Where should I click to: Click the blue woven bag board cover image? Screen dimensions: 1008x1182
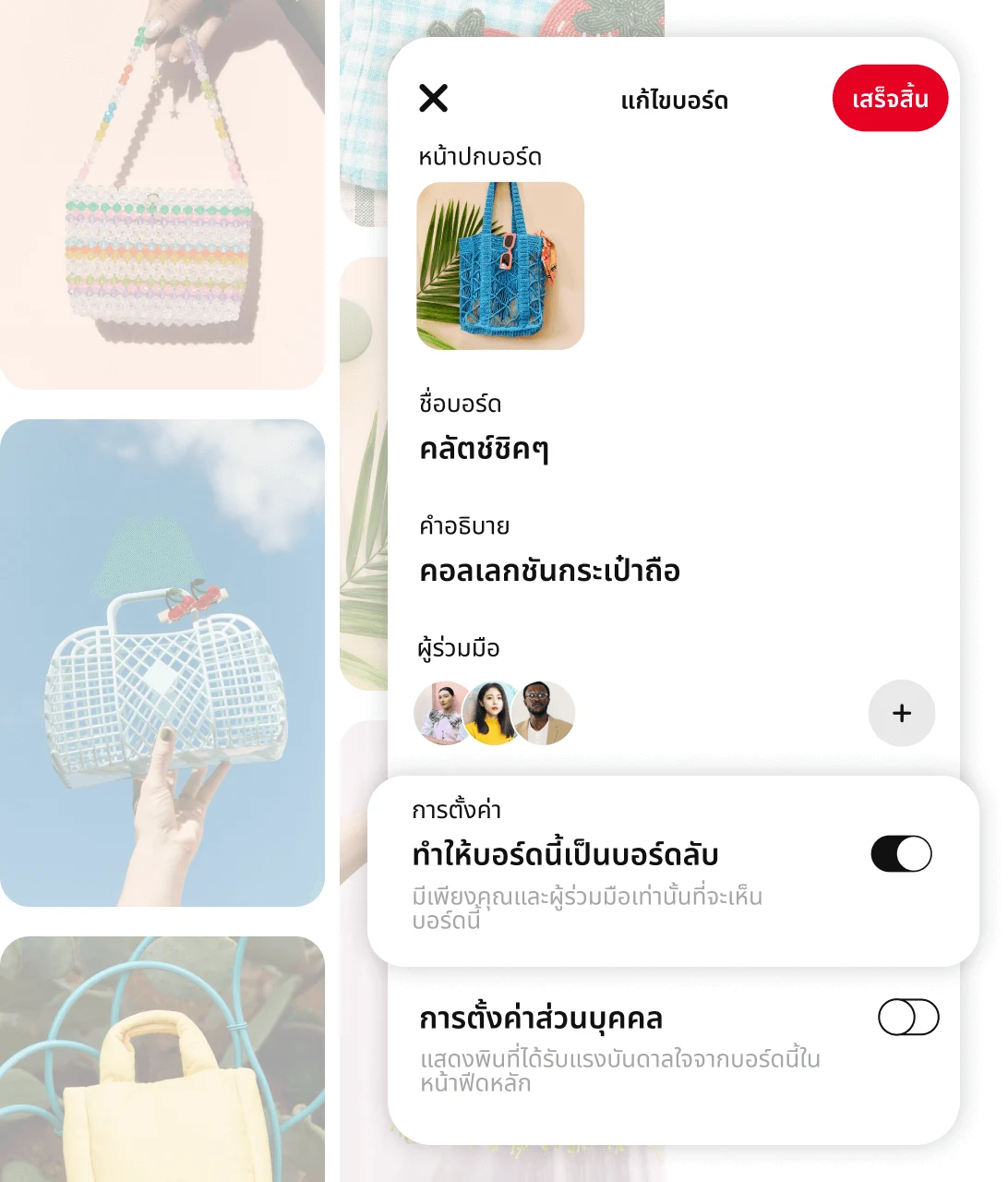click(501, 264)
